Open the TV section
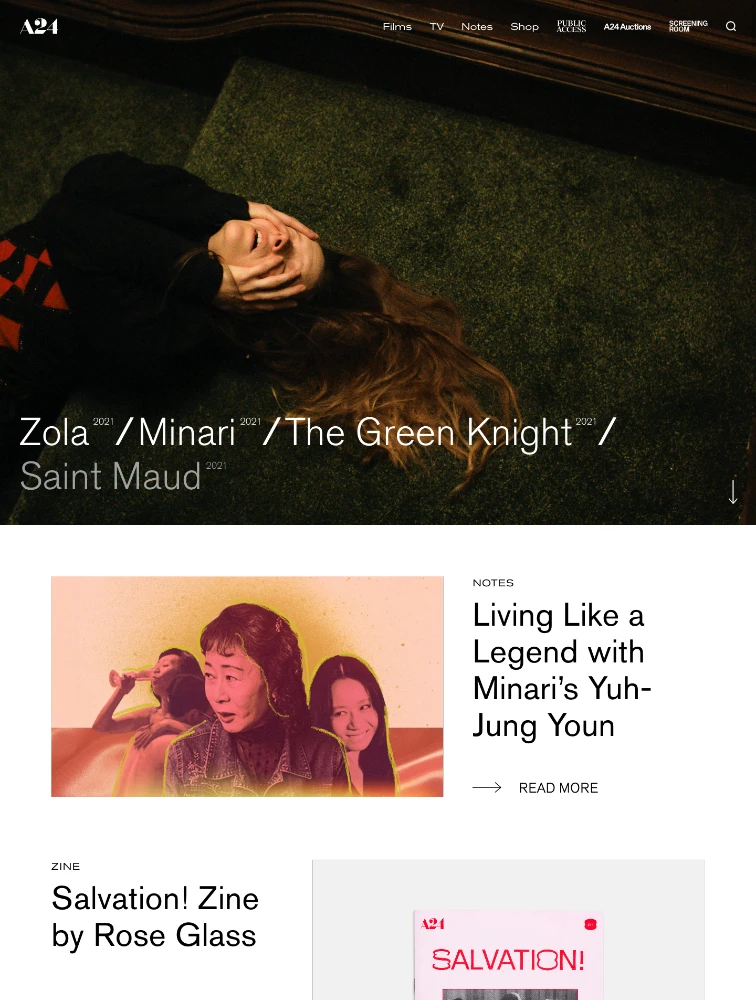This screenshot has width=756, height=1000. (x=437, y=27)
